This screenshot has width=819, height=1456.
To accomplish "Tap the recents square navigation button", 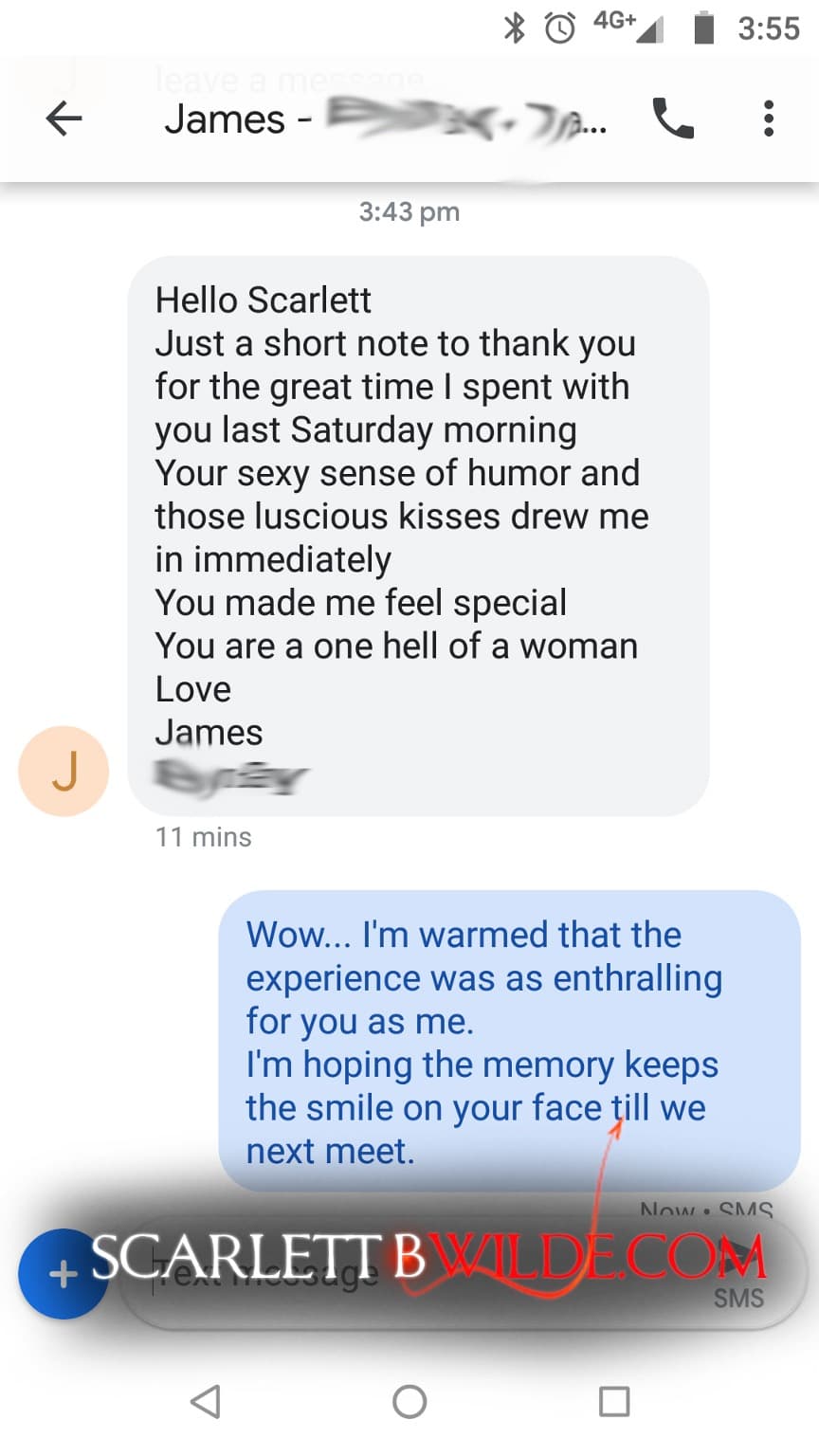I will point(614,1402).
